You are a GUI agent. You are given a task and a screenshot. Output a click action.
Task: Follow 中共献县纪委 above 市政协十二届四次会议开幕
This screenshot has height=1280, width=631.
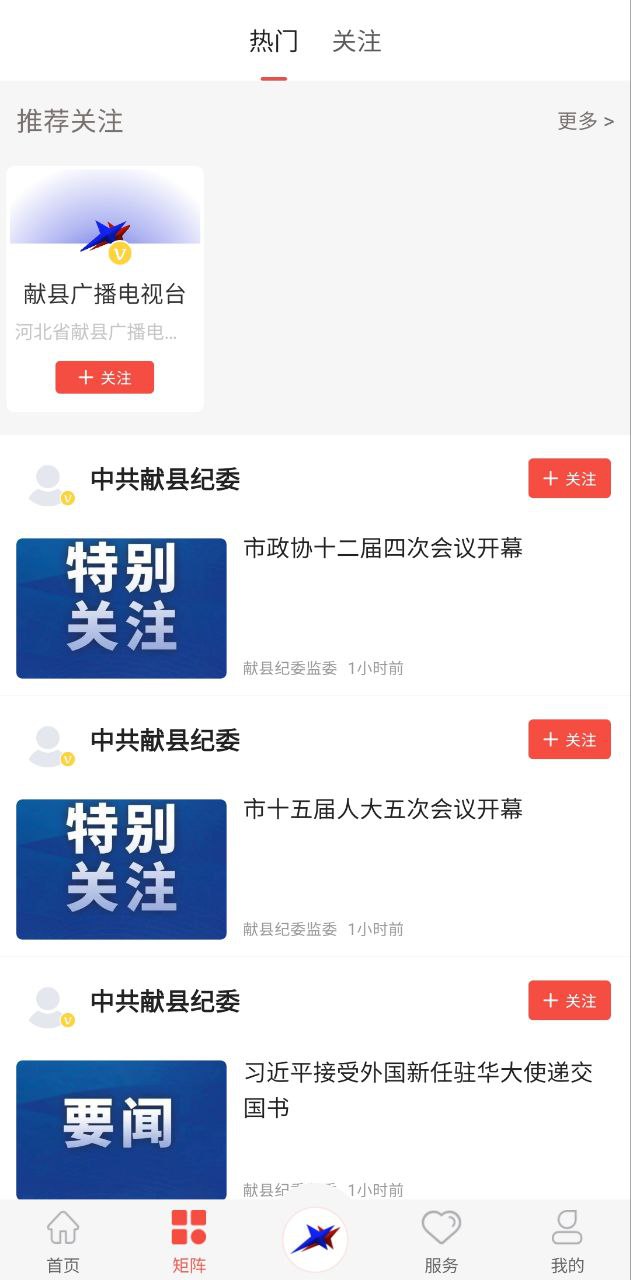(x=569, y=479)
